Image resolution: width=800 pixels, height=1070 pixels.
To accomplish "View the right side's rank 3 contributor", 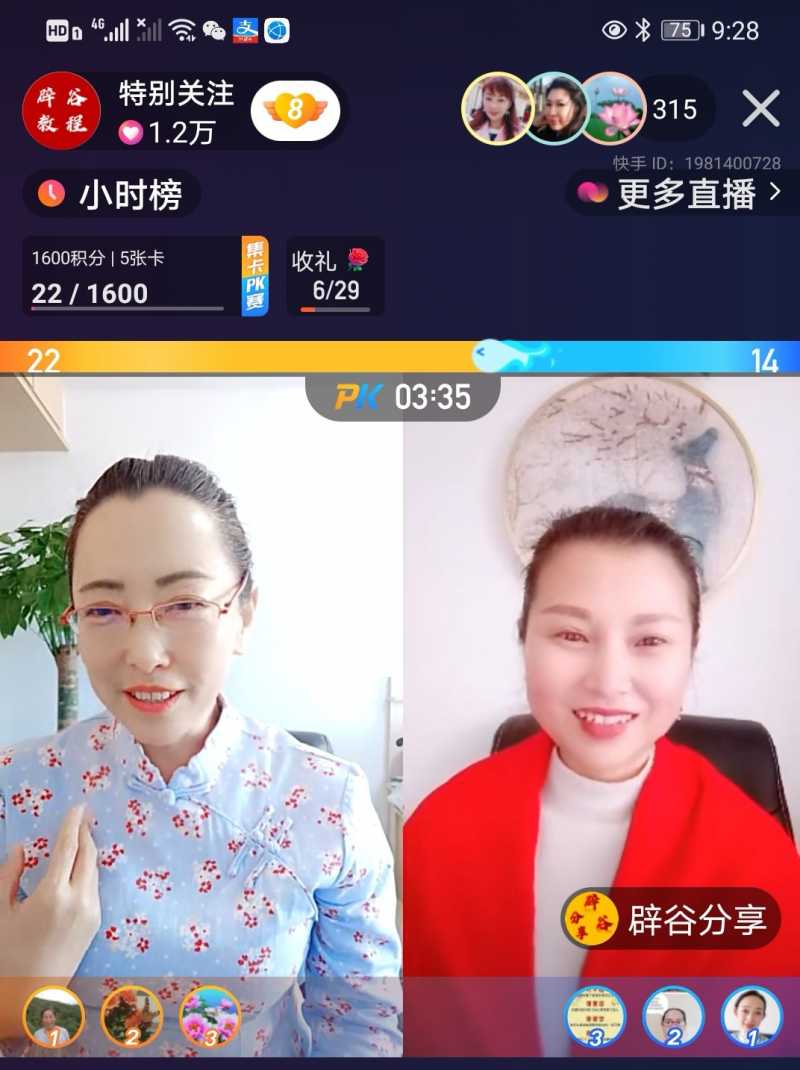I will click(x=595, y=1016).
